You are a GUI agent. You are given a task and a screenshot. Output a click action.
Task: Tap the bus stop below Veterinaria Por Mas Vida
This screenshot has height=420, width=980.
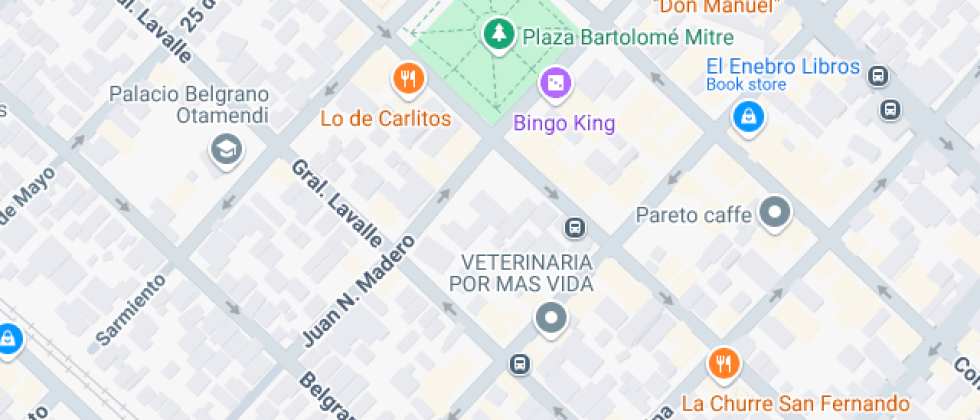519,364
